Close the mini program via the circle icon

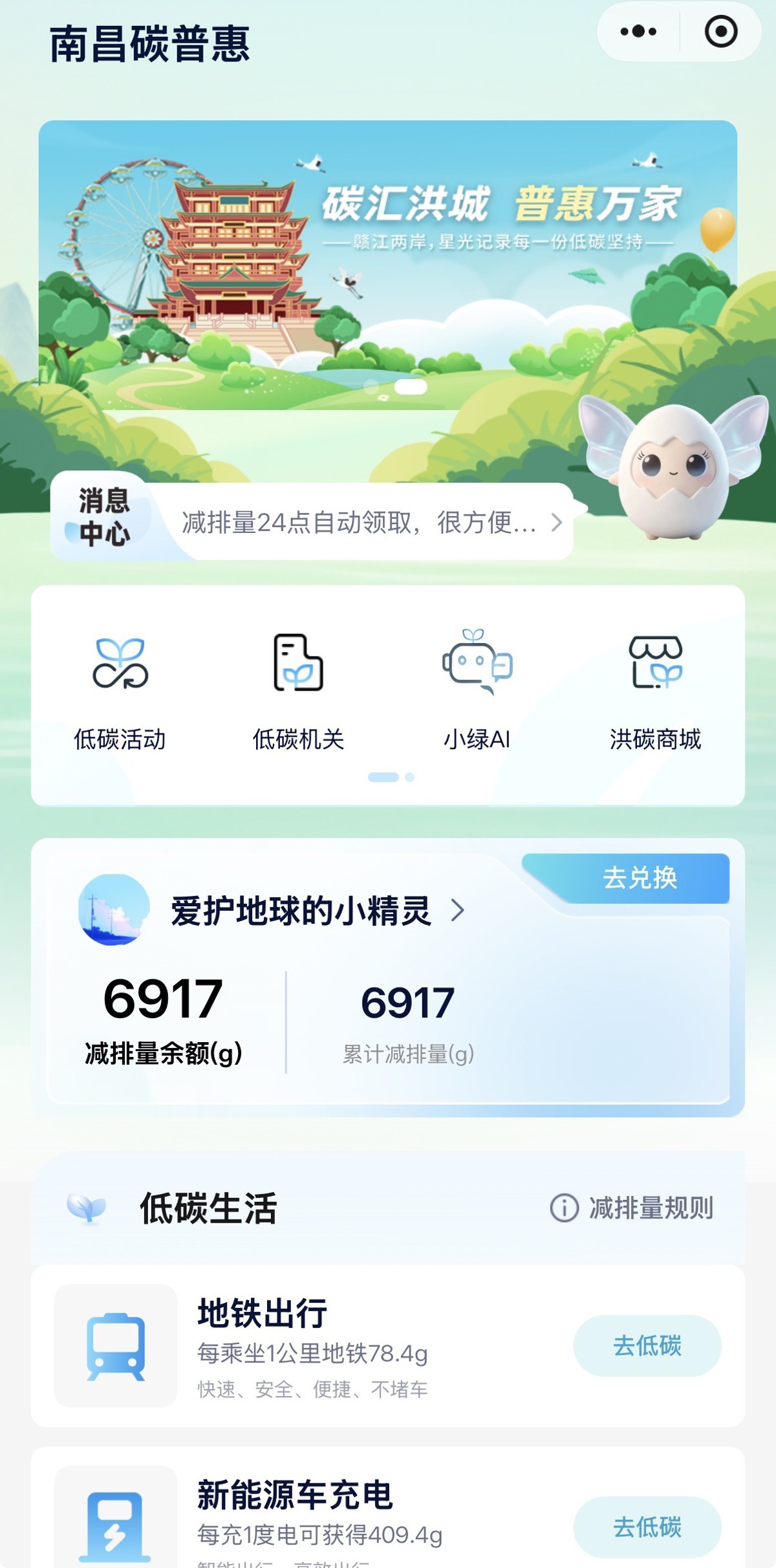[720, 32]
